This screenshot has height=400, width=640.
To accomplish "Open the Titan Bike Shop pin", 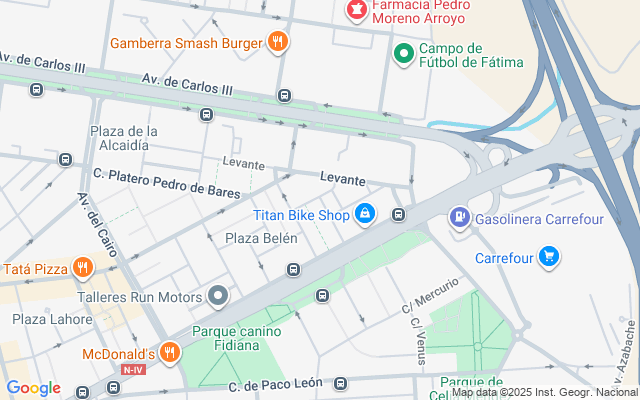I will point(366,215).
